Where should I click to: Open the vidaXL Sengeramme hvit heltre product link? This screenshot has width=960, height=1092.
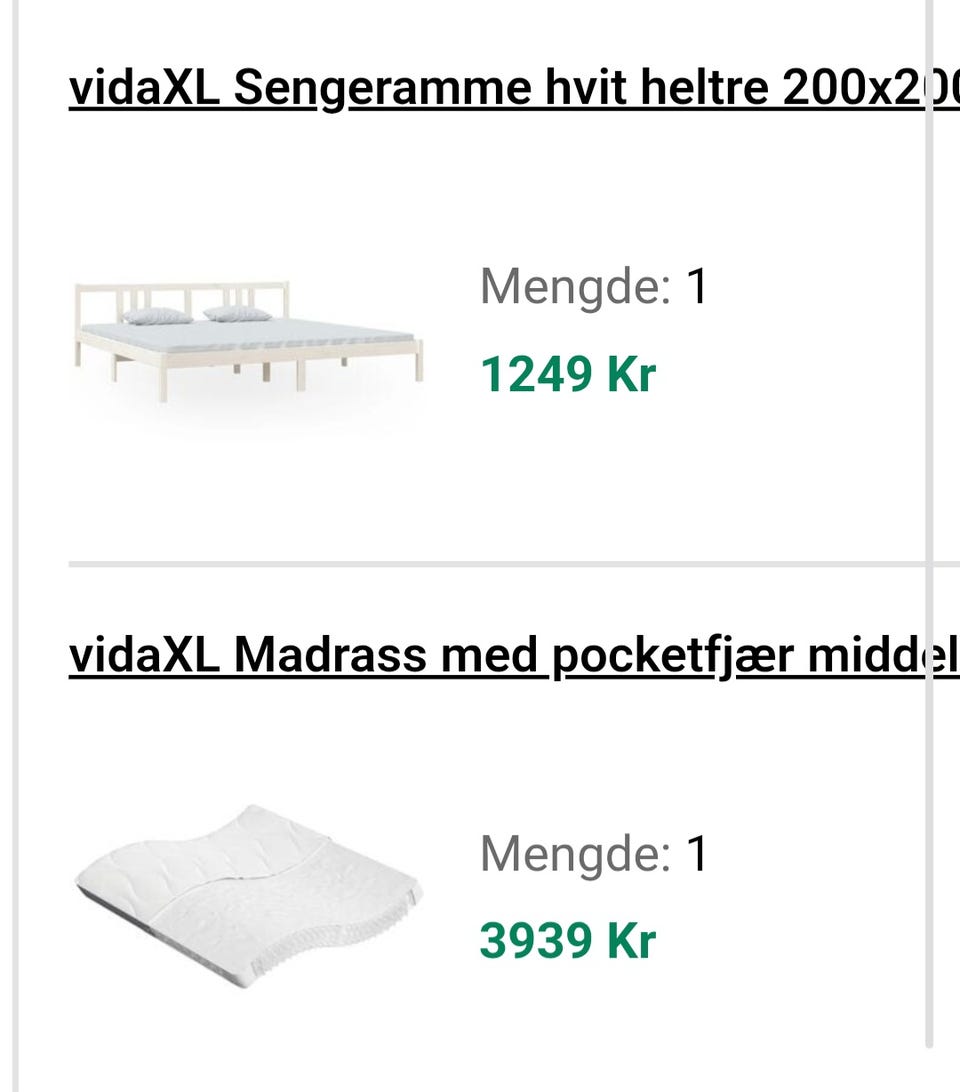tap(400, 86)
